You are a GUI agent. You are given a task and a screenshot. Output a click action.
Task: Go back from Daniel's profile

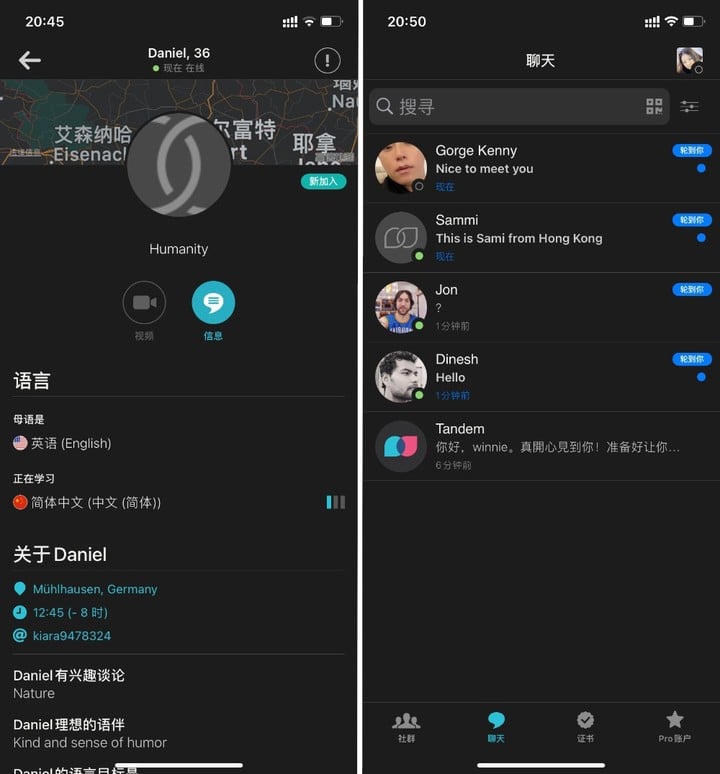tap(30, 61)
